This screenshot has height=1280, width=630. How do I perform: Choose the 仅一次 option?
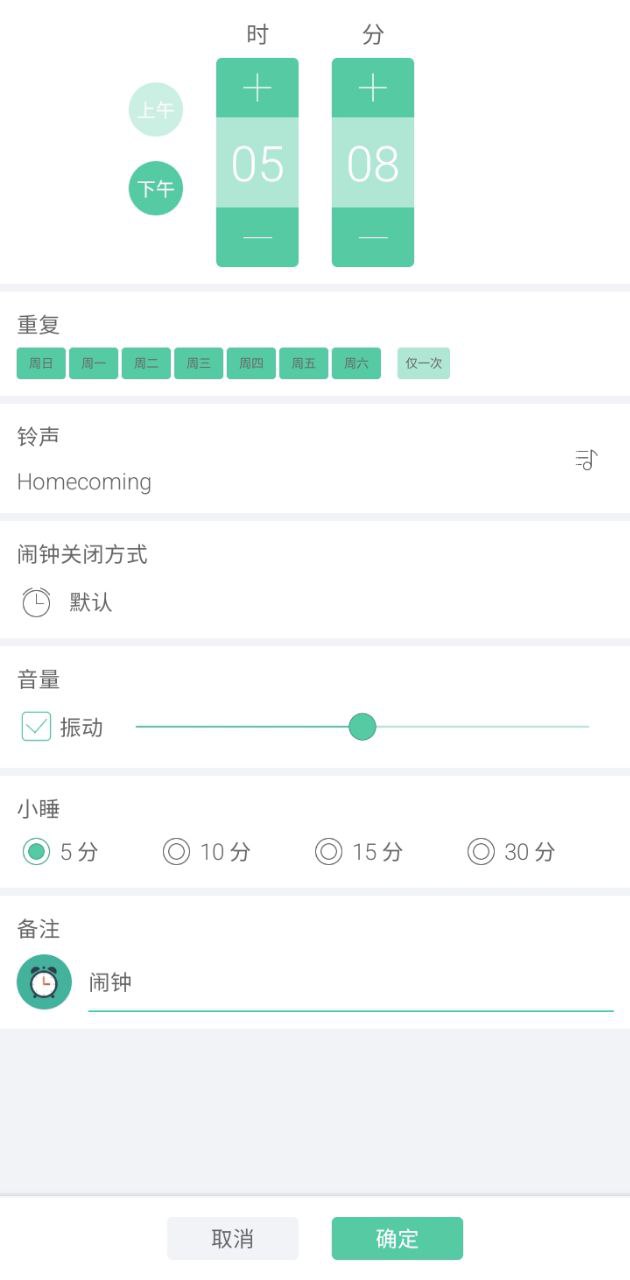(423, 363)
